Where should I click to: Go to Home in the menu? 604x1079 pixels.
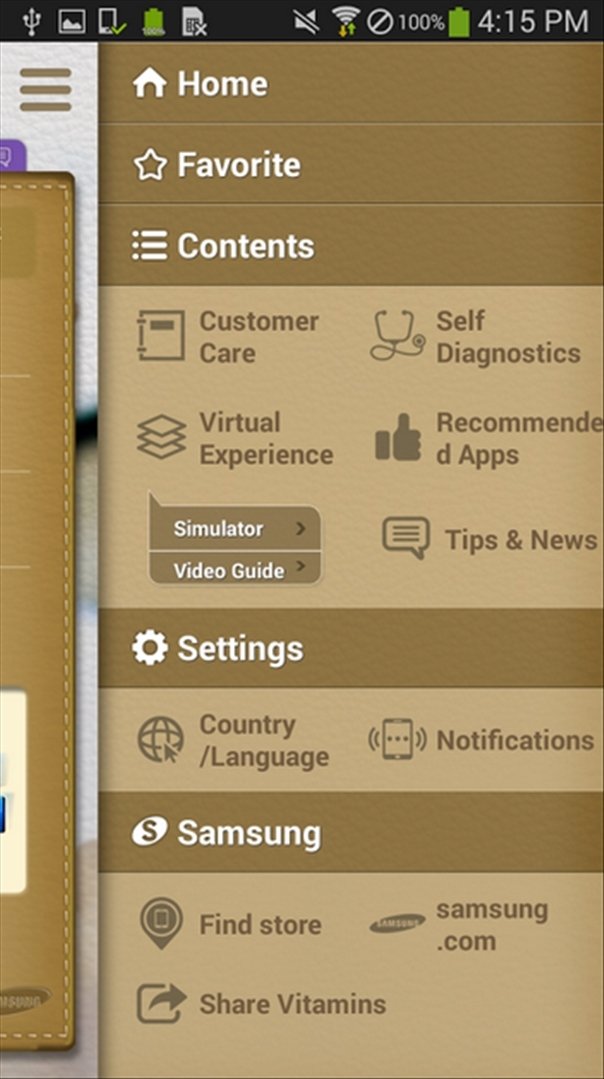[x=352, y=83]
